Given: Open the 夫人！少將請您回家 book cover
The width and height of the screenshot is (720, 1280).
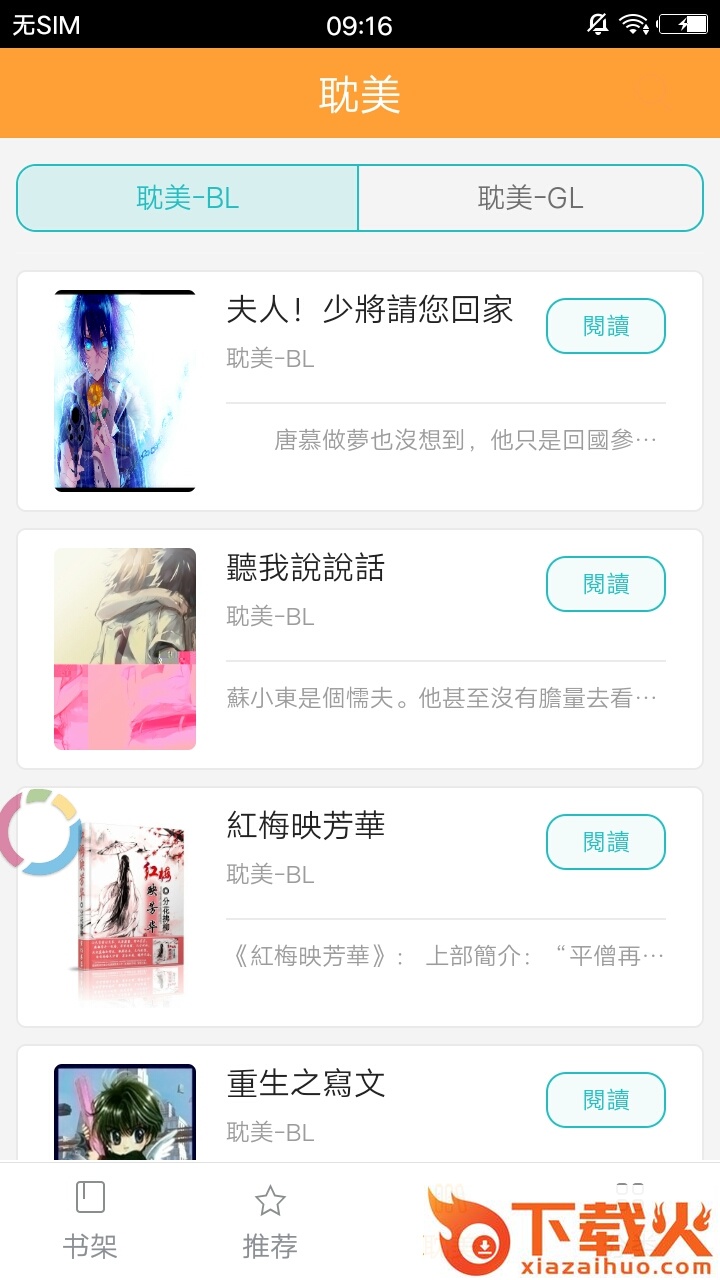Looking at the screenshot, I should pos(125,391).
